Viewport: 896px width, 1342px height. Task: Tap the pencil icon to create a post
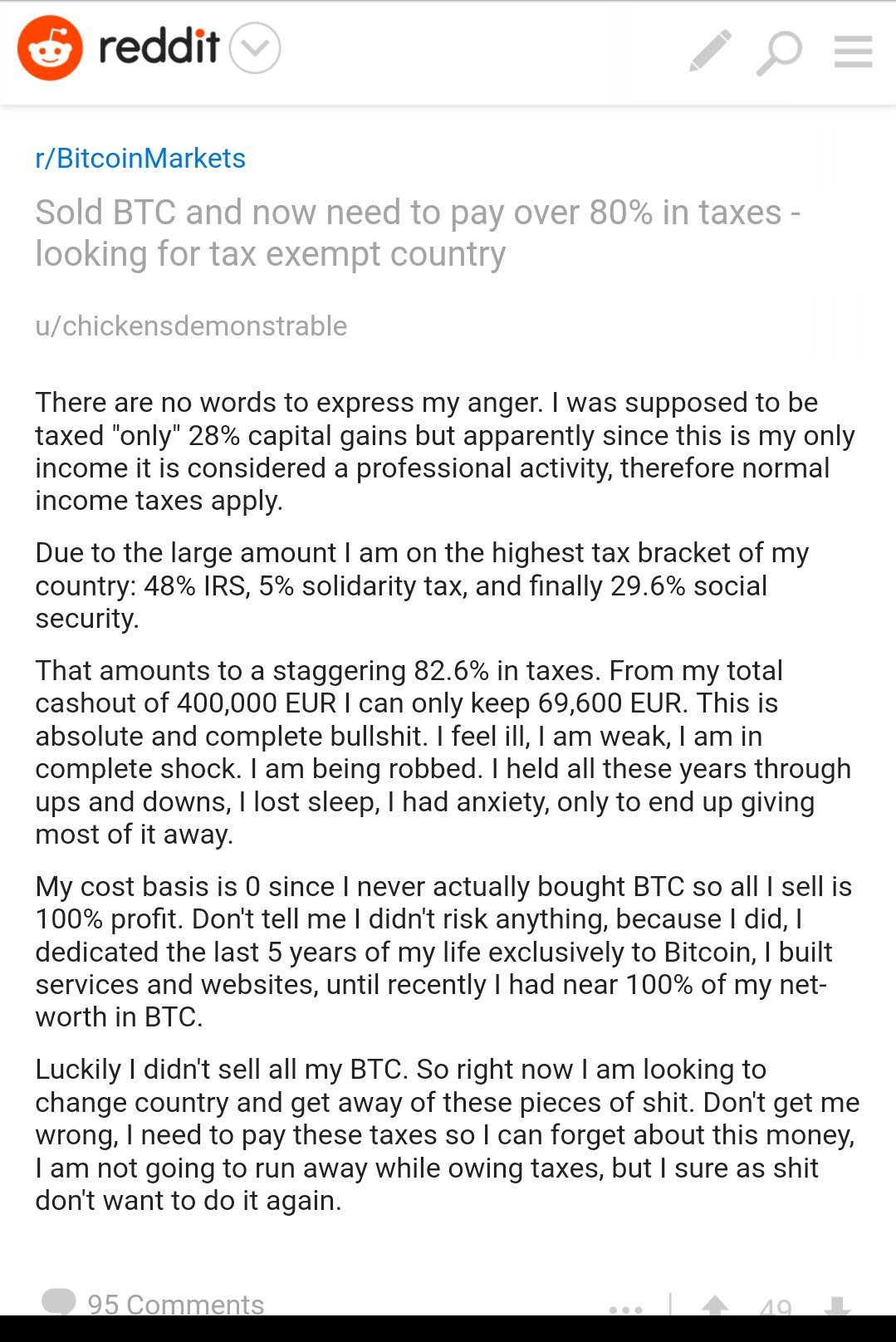pos(711,51)
